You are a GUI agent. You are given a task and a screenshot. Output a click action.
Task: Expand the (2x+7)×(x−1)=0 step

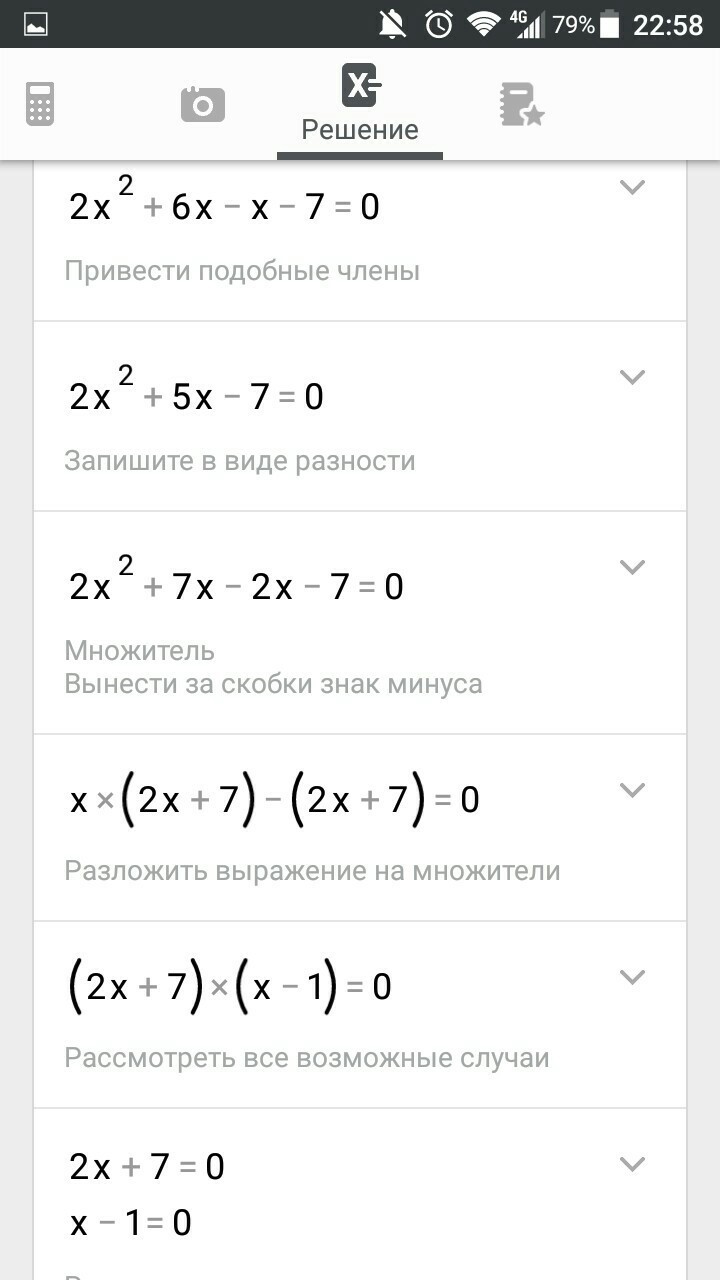click(x=632, y=977)
